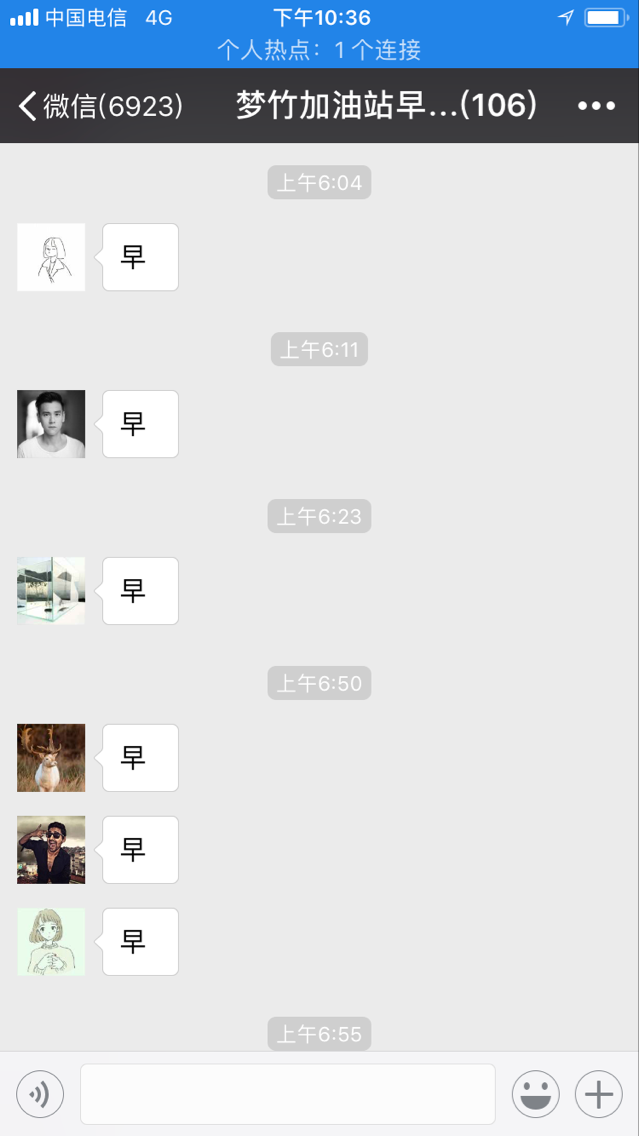Focus the message text field
The image size is (639, 1136).
click(288, 1094)
